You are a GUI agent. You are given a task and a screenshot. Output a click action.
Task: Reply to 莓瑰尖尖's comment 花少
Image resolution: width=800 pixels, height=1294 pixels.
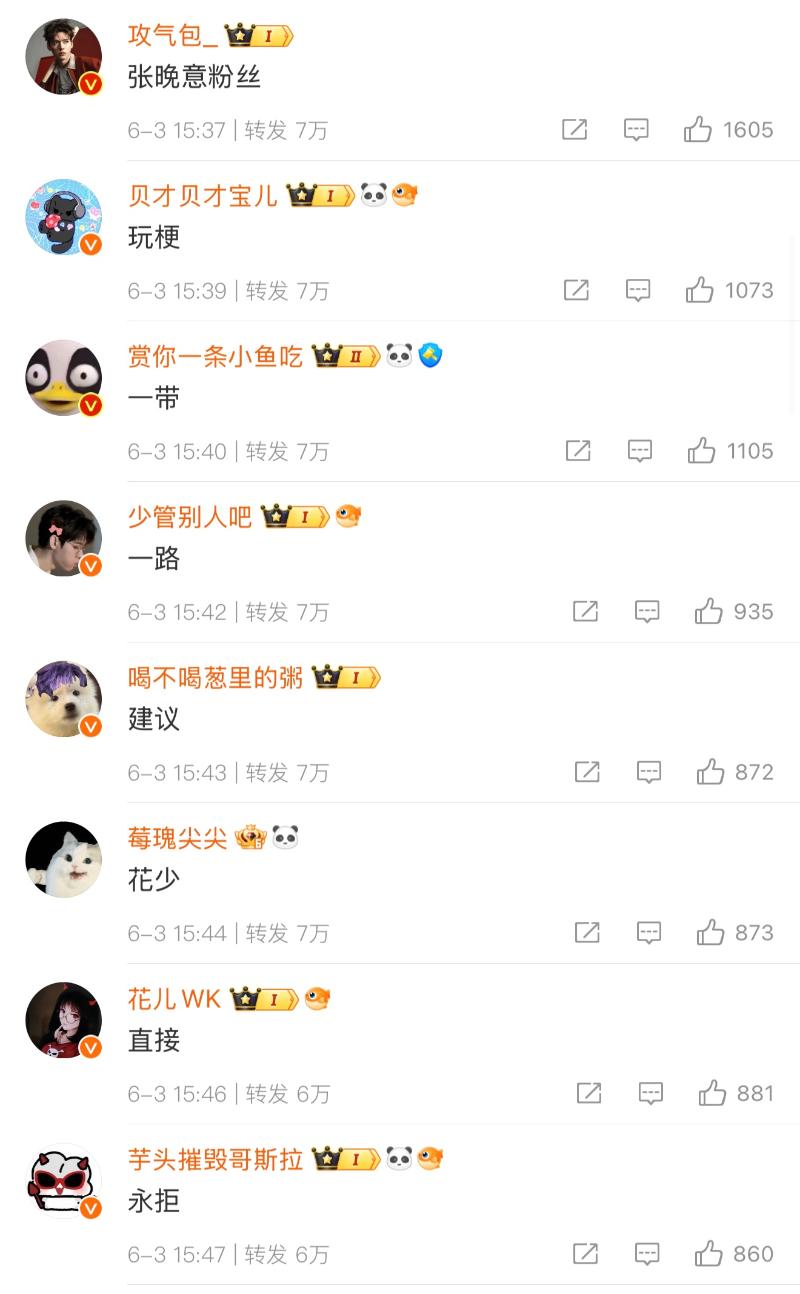click(649, 933)
